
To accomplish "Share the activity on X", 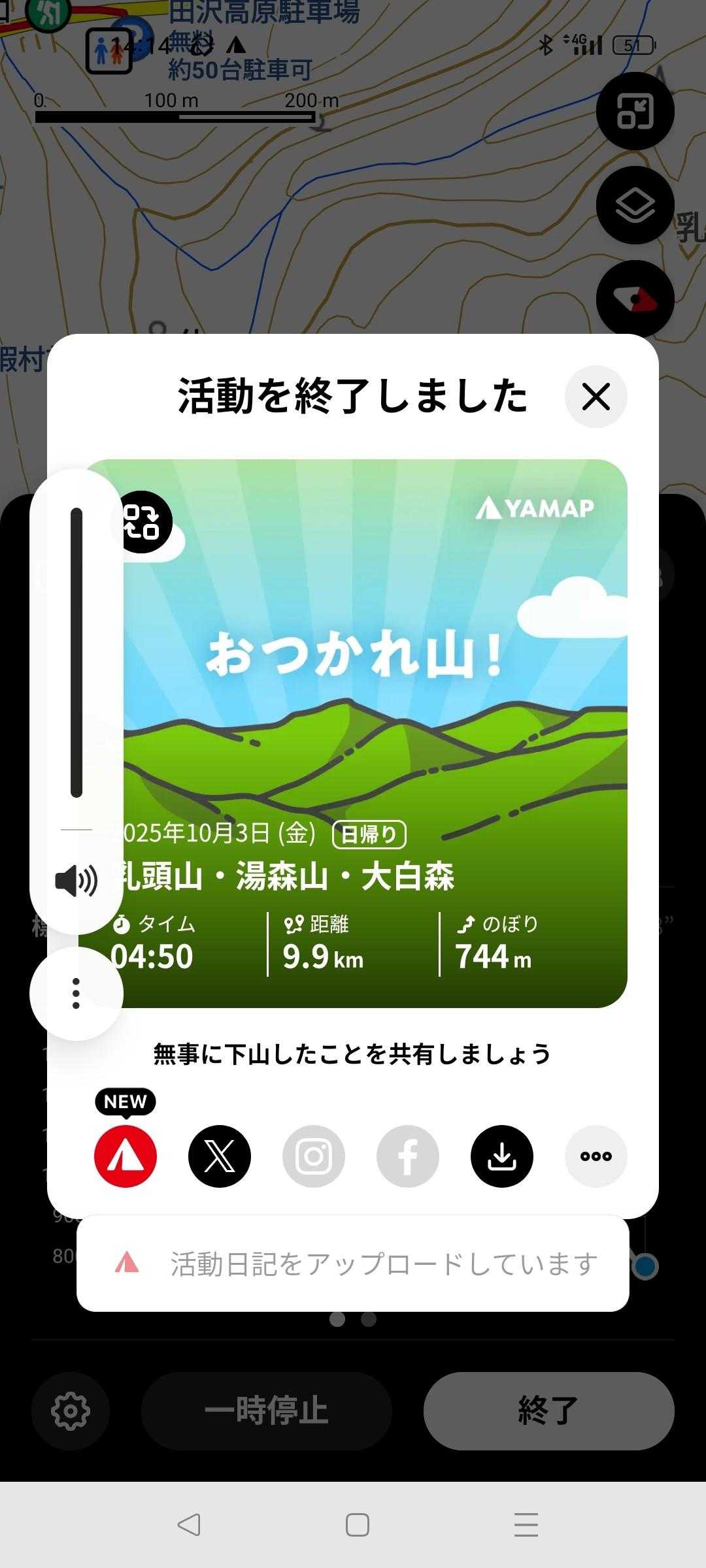I will point(220,1156).
